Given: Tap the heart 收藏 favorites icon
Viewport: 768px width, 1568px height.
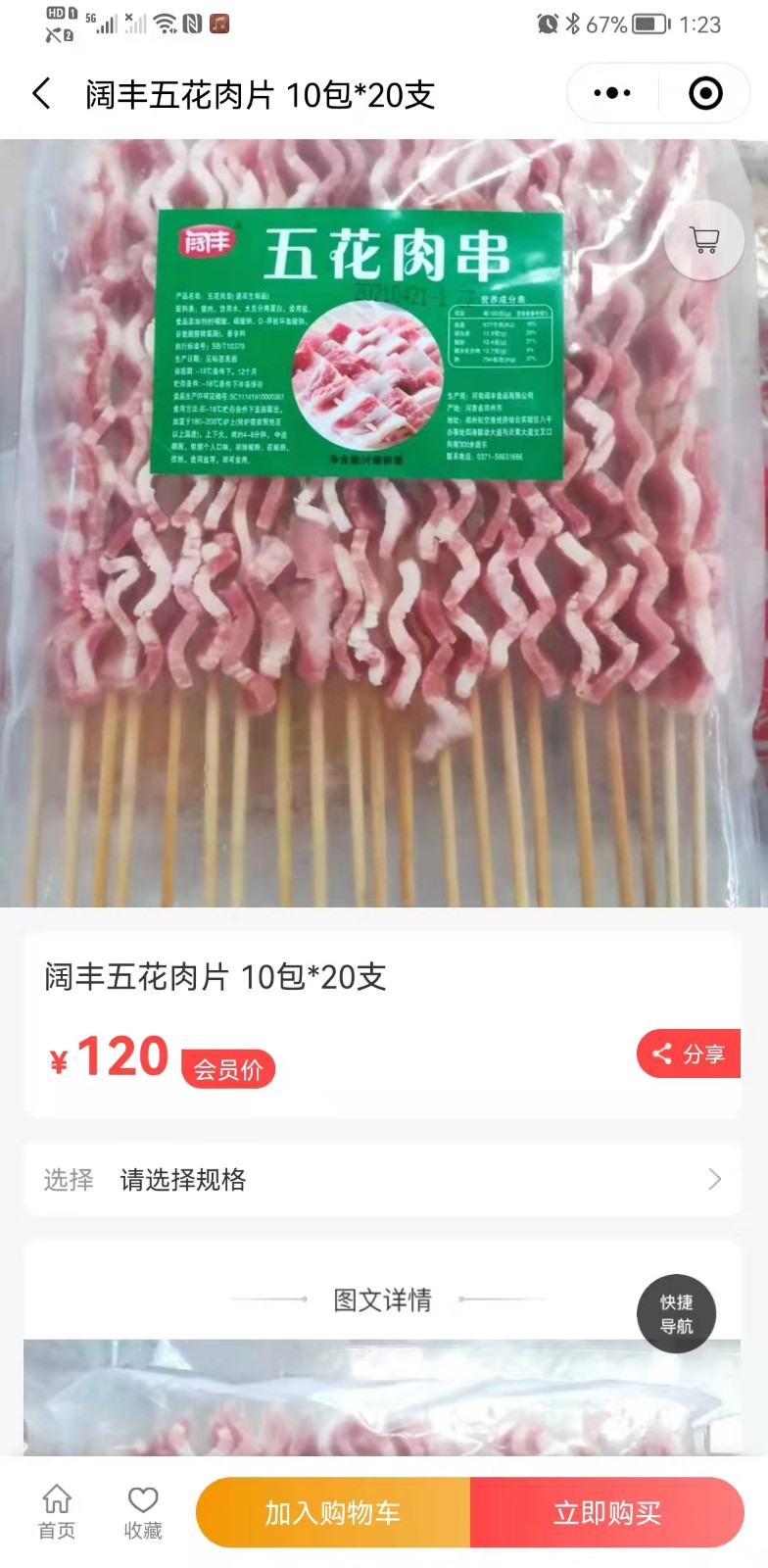Looking at the screenshot, I should tap(143, 1509).
